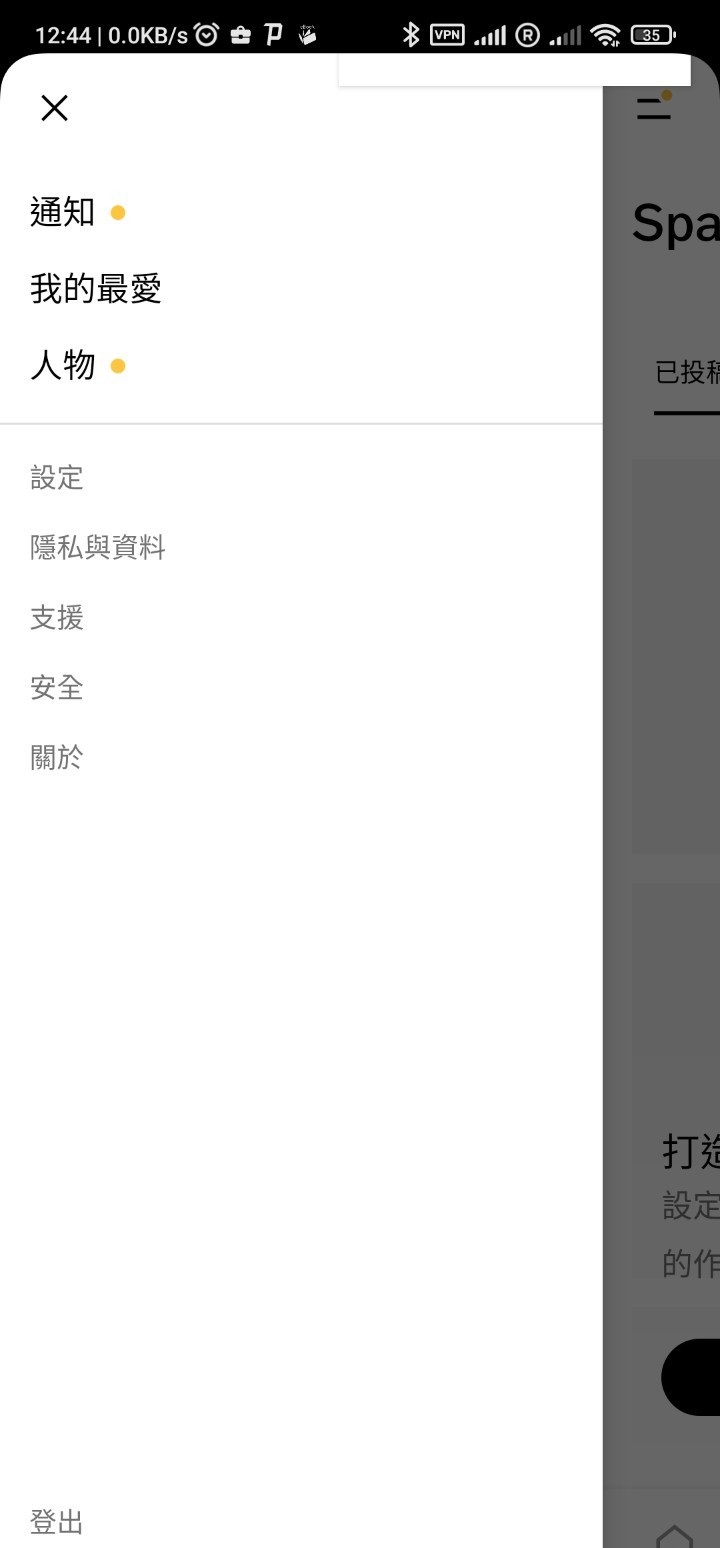Tap the briefcase icon in the status bar
Image resolution: width=720 pixels, height=1548 pixels.
(x=240, y=34)
